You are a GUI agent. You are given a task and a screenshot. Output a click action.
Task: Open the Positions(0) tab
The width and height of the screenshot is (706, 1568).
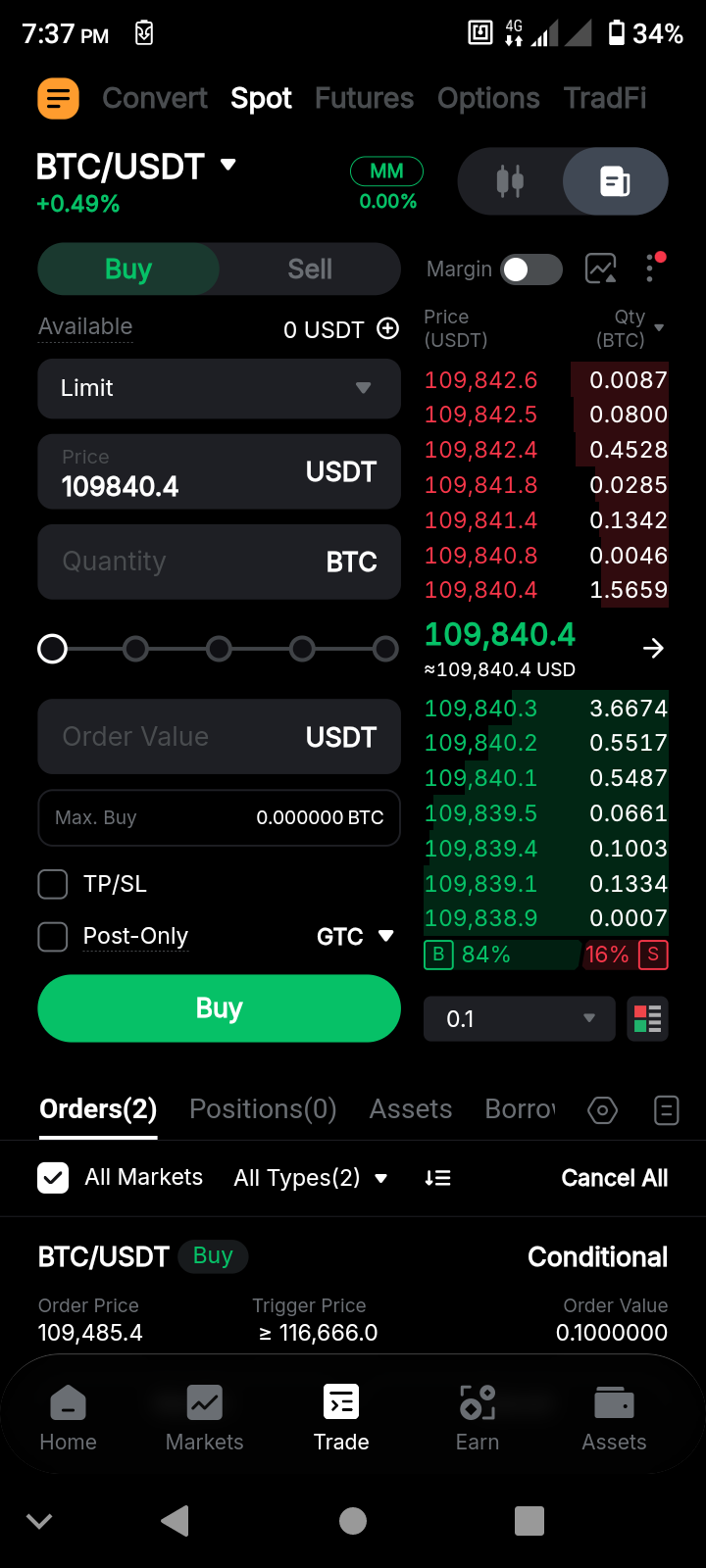click(262, 1108)
